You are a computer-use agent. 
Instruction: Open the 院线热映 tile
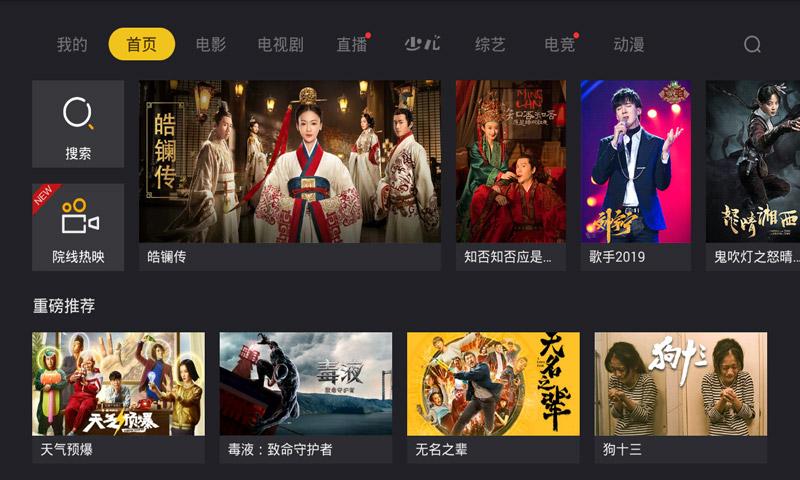78,227
